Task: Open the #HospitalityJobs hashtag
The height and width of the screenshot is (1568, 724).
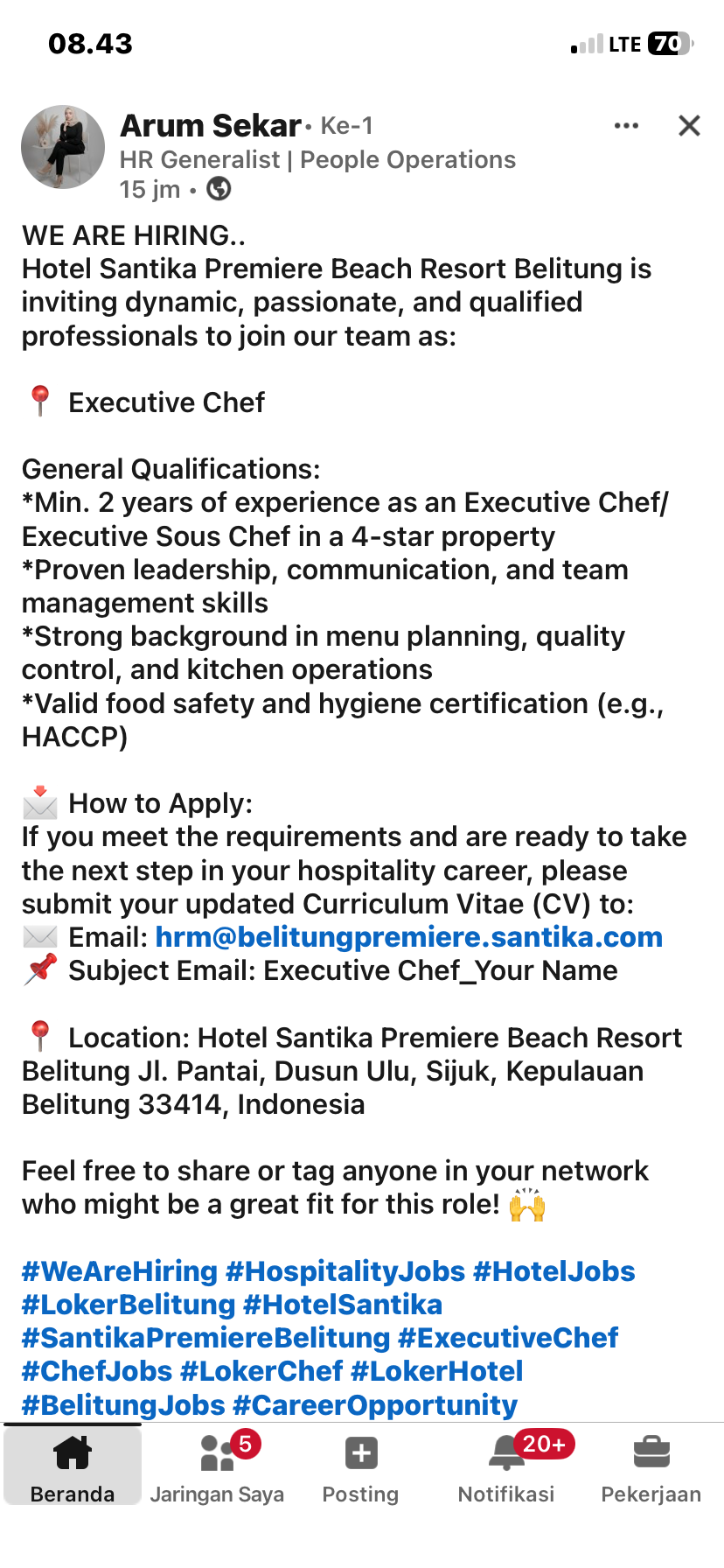Action: coord(345,1270)
